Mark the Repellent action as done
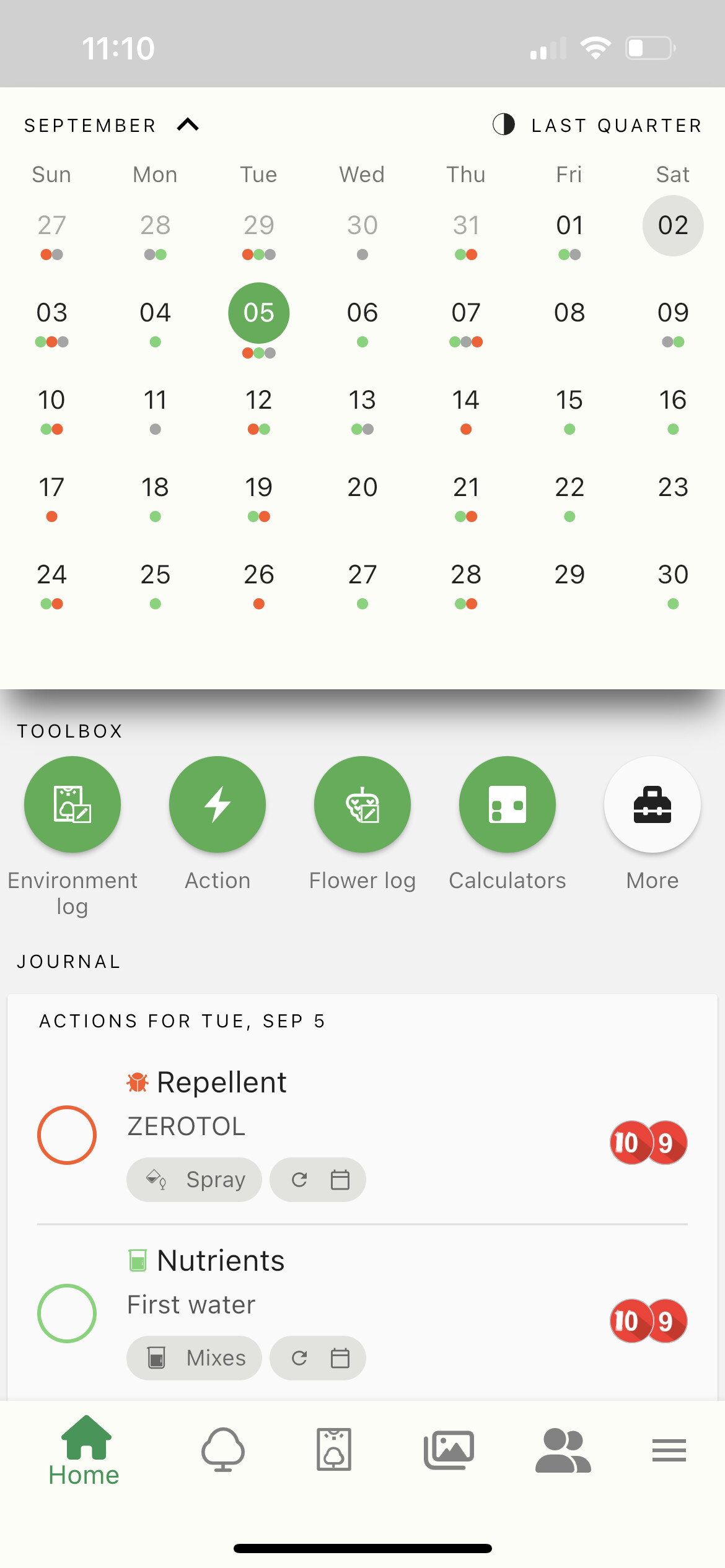The image size is (725, 1568). tap(67, 1135)
